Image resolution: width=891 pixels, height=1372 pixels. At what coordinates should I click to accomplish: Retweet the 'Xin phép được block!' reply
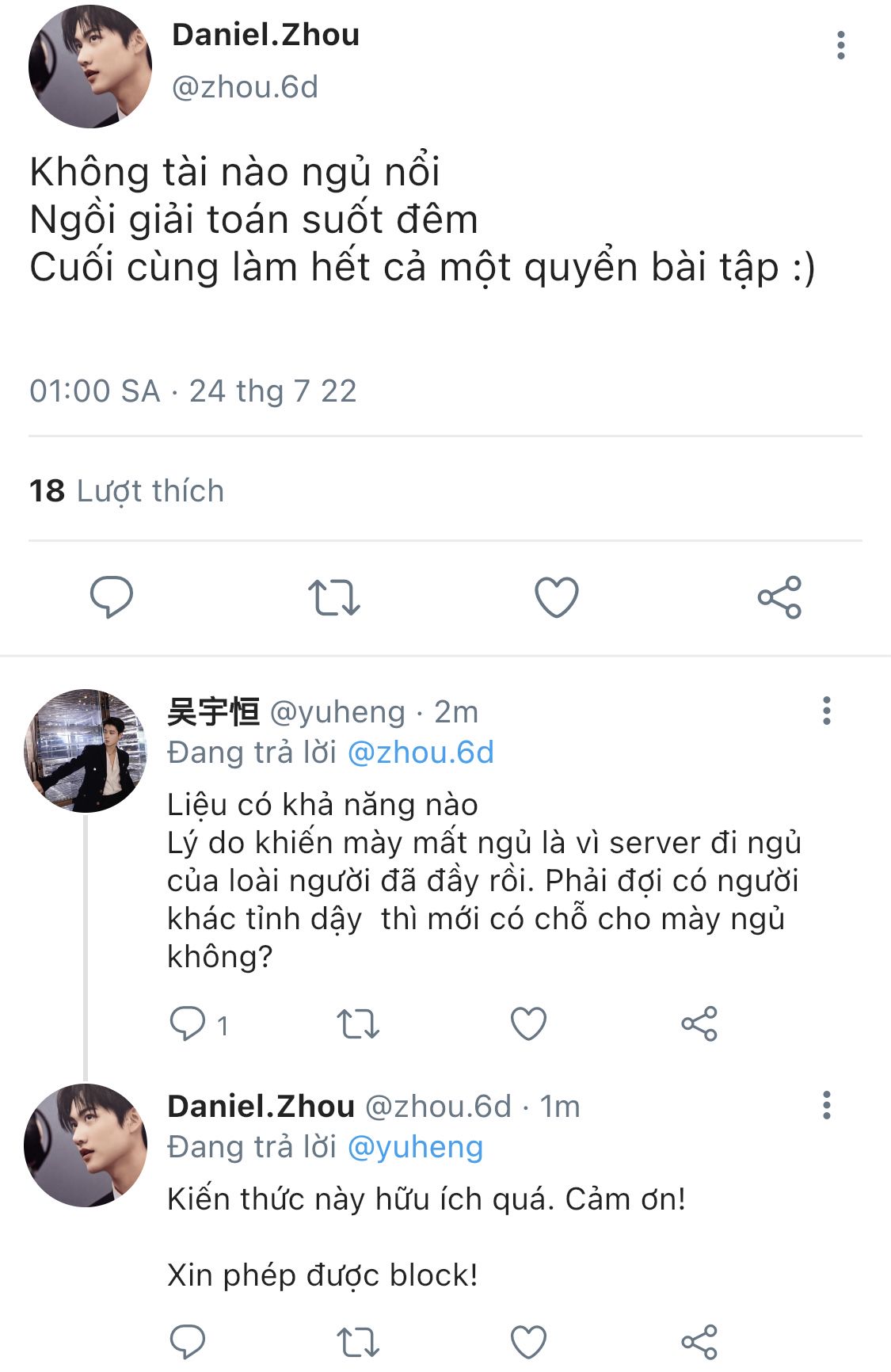358,1342
